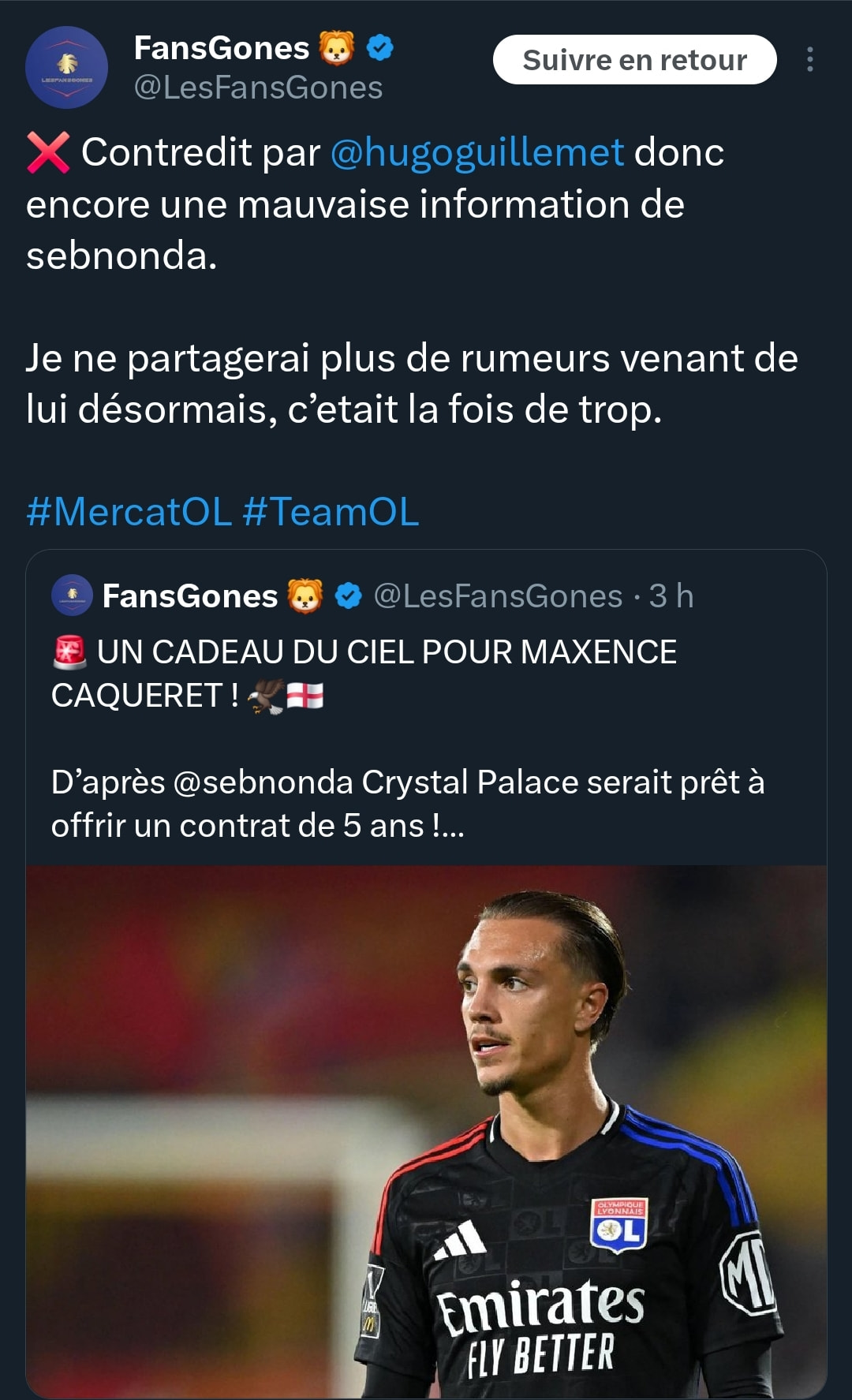Open the FansGones profile picture
The width and height of the screenshot is (852, 1400).
[x=67, y=68]
